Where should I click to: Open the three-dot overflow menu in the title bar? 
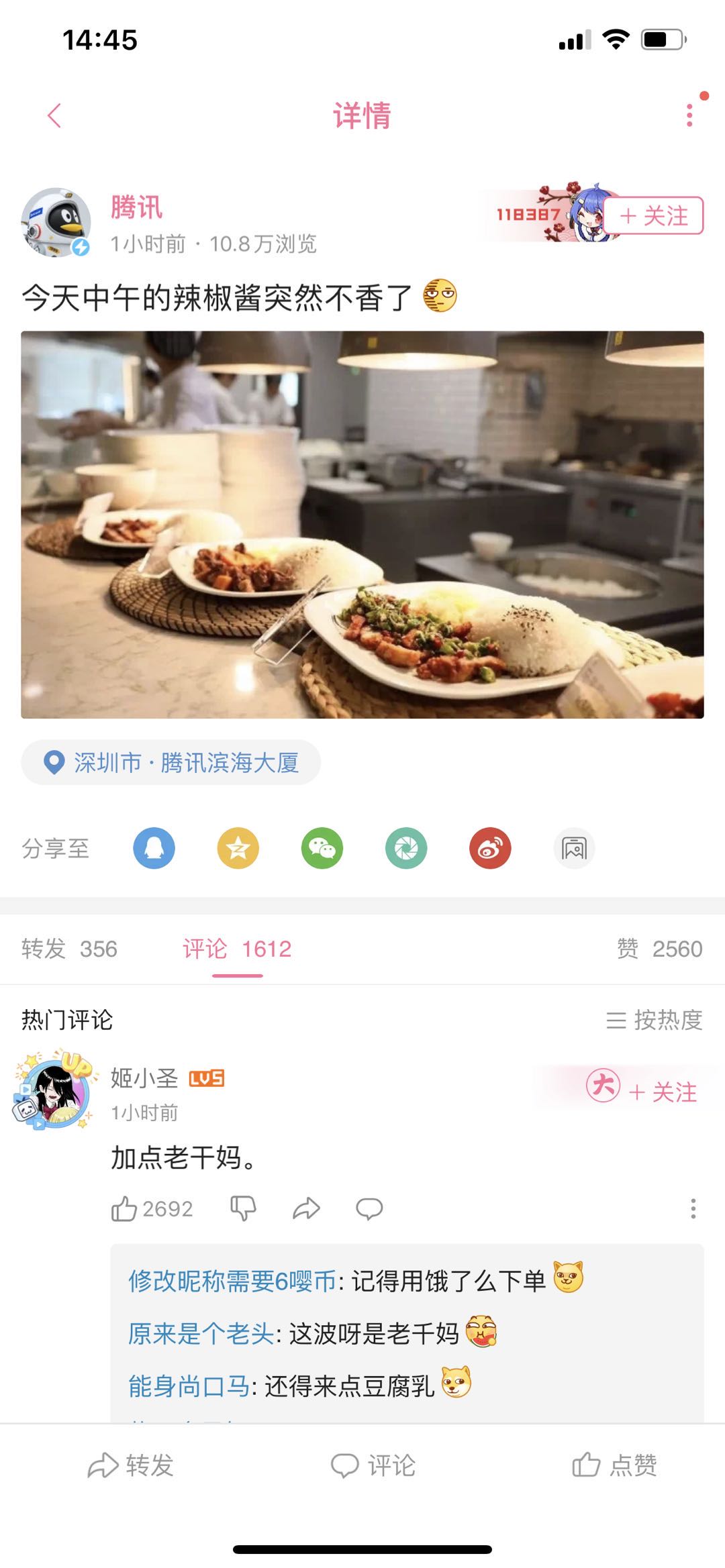point(689,115)
